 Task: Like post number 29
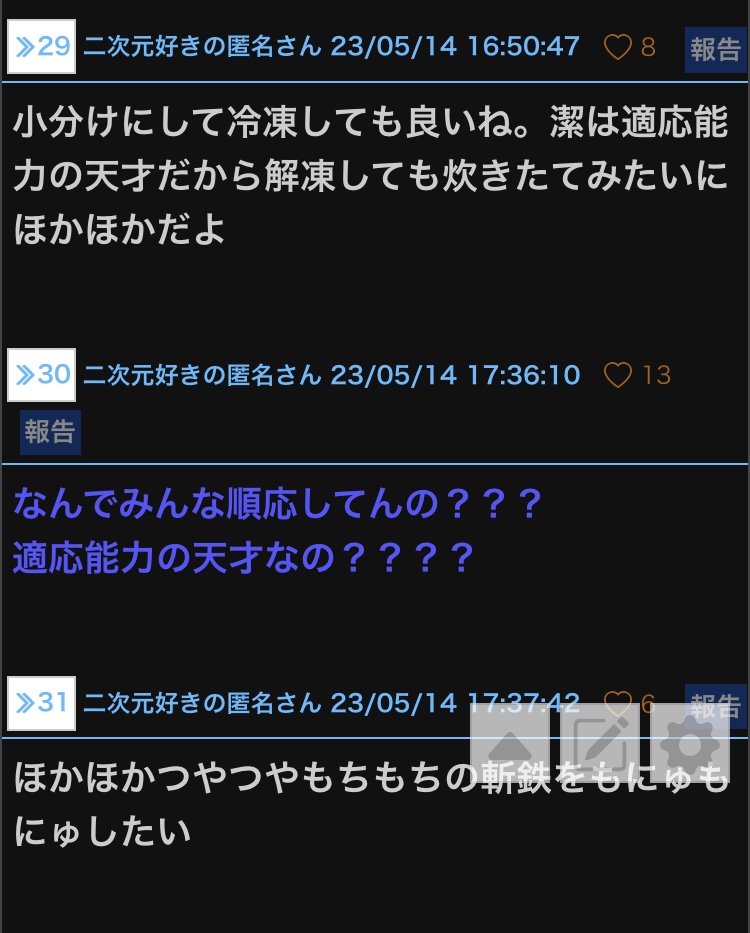coord(618,47)
